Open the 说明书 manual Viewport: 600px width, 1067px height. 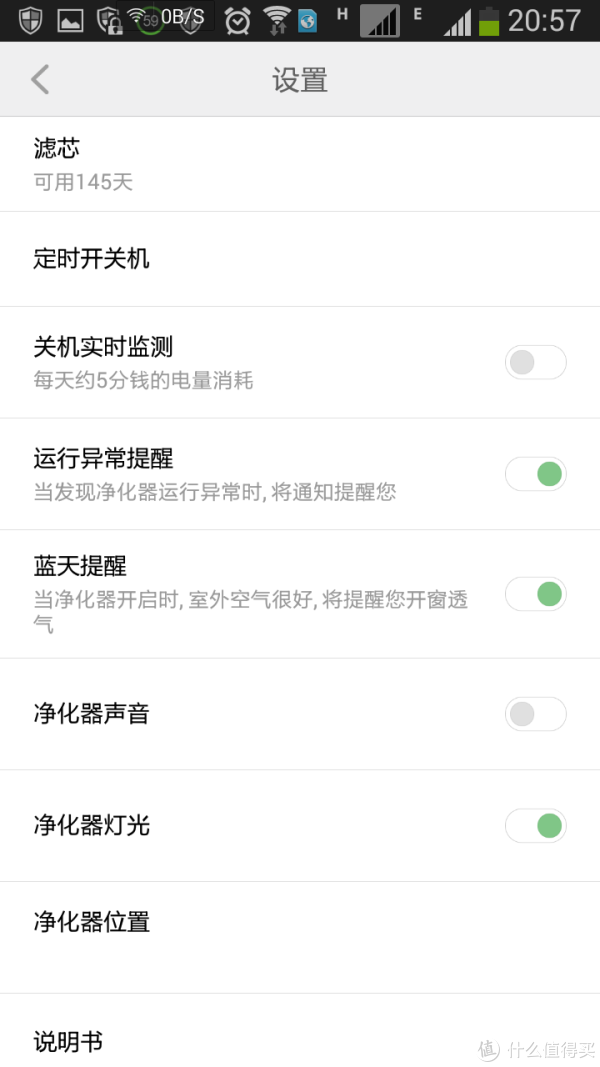300,1031
